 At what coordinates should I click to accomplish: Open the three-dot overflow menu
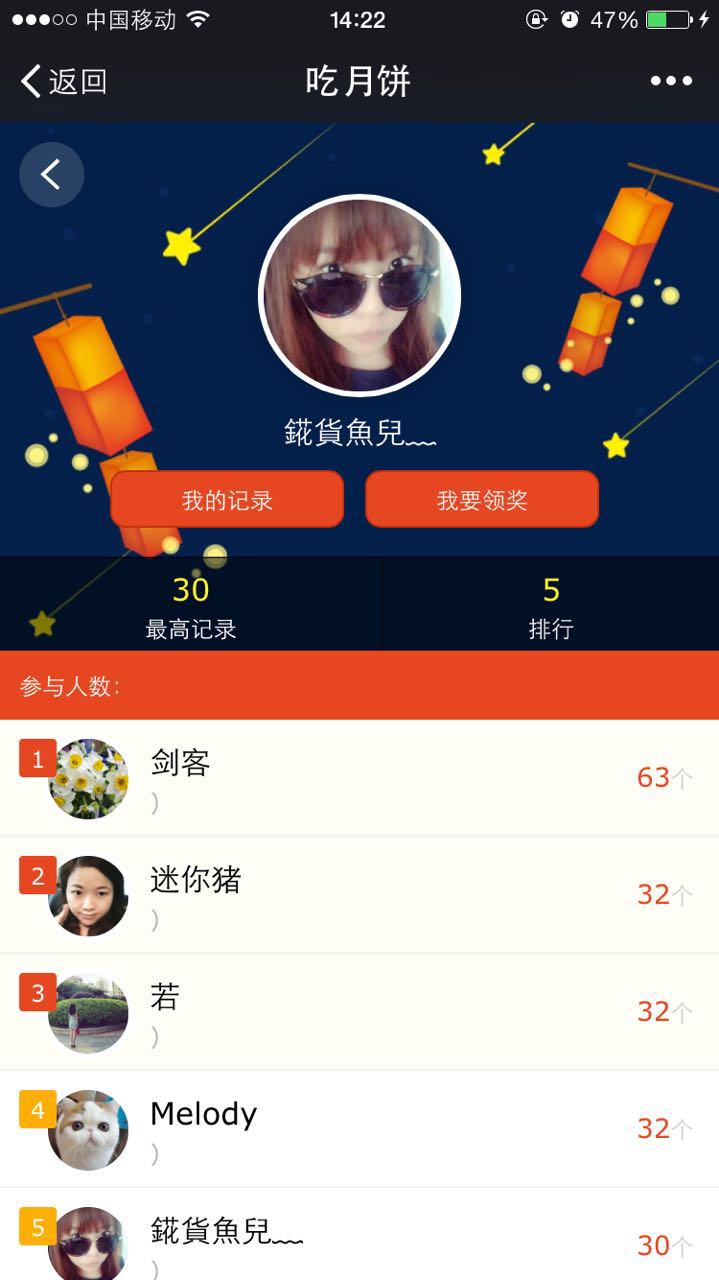(671, 81)
